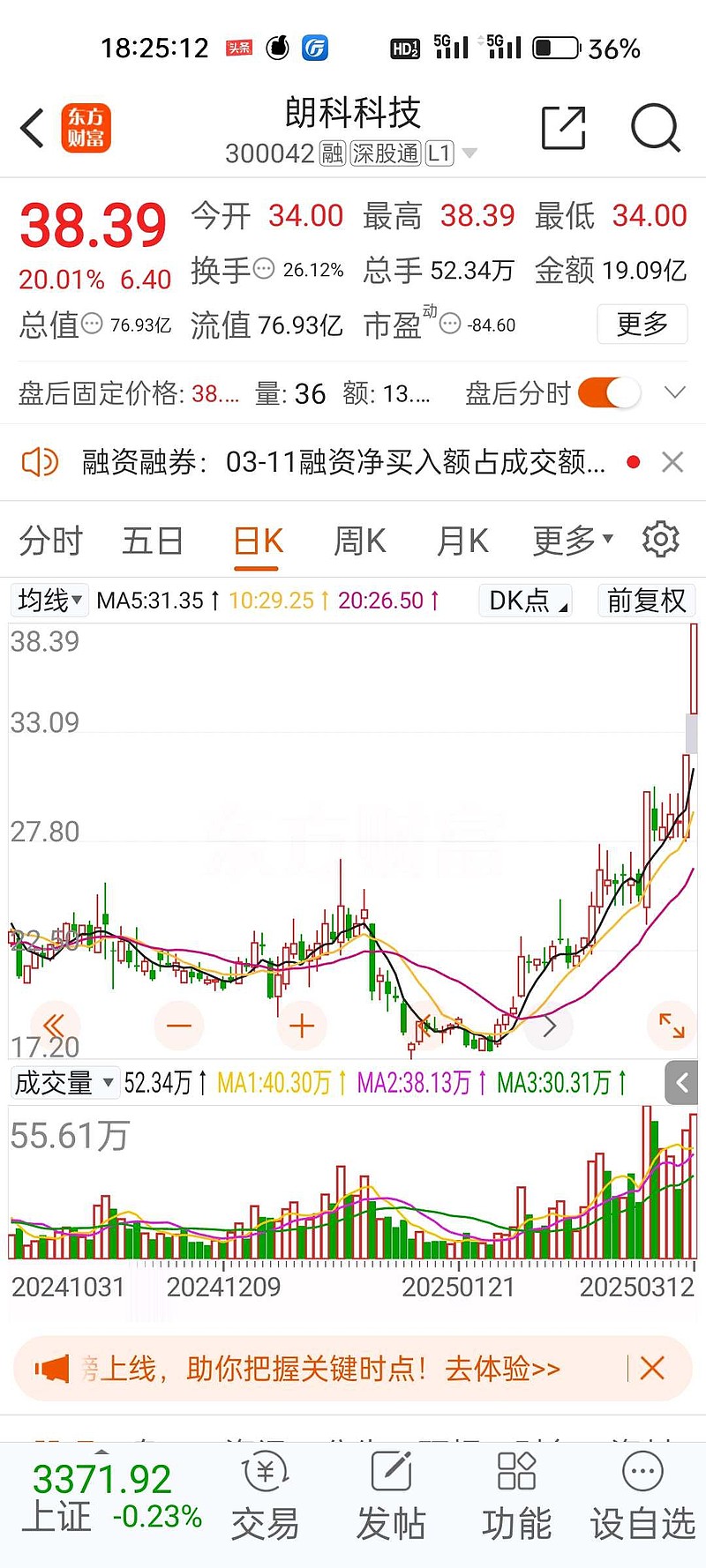
Task: Toggle the 盘后分时 switch
Action: (609, 392)
